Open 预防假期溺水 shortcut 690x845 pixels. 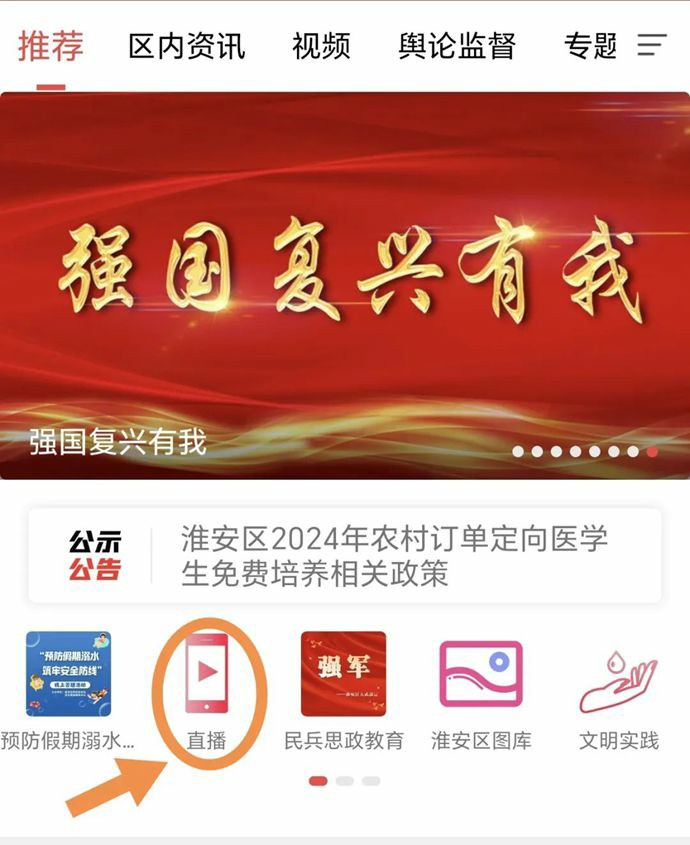(68, 690)
